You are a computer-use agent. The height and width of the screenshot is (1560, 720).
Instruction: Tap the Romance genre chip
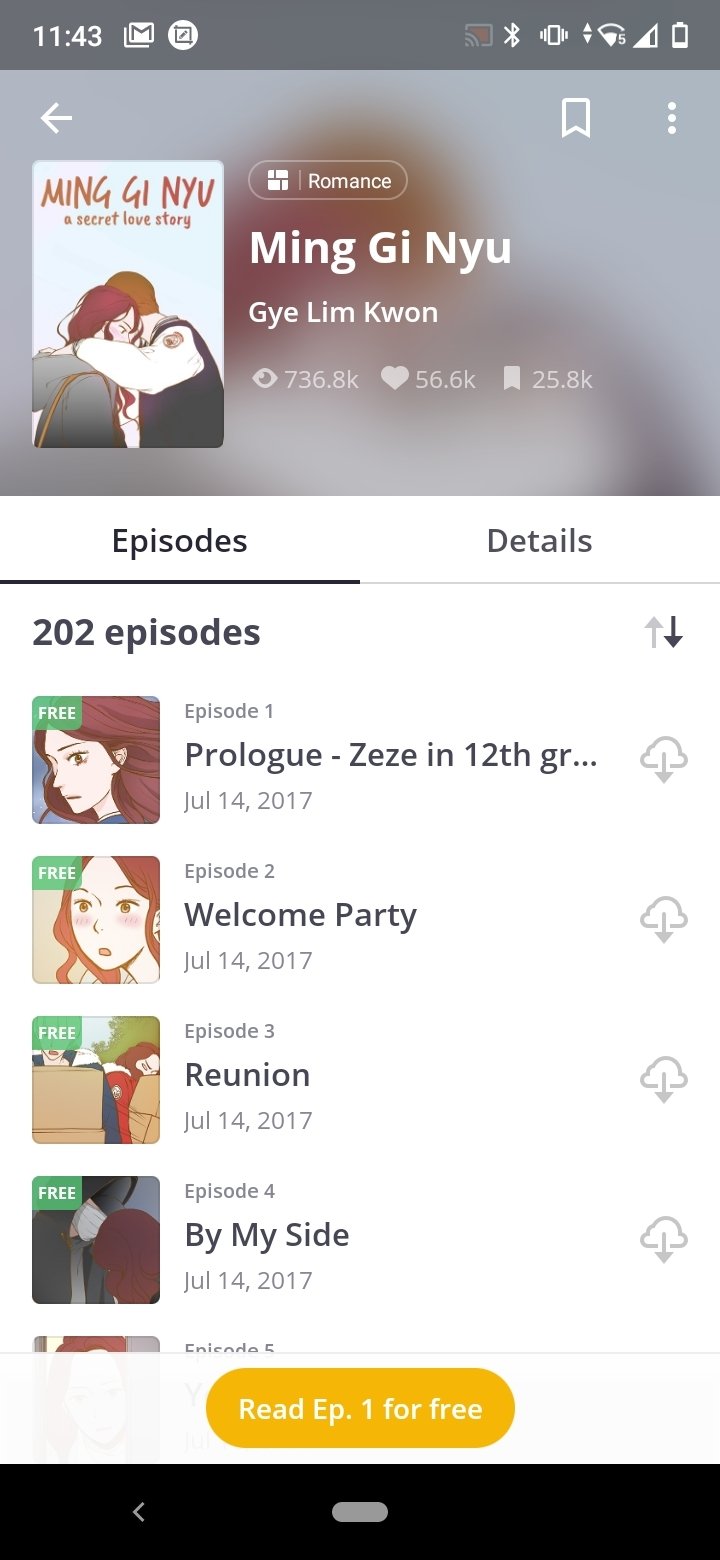(x=328, y=181)
